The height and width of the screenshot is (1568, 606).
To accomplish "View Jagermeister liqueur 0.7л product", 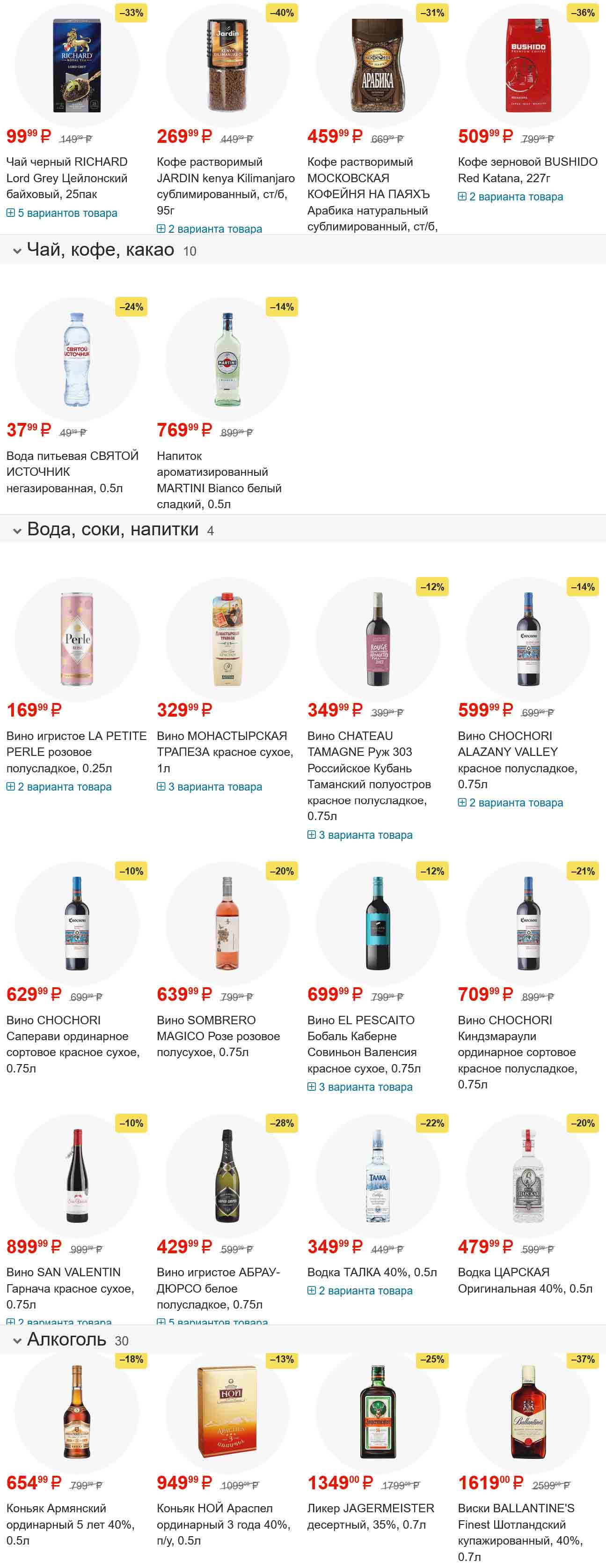I will pyautogui.click(x=371, y=1516).
